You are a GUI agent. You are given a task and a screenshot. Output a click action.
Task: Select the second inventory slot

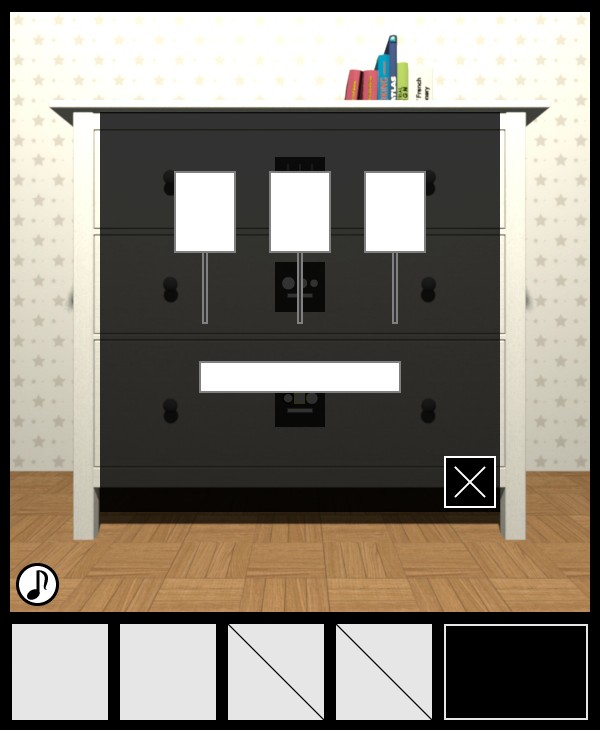click(x=168, y=672)
